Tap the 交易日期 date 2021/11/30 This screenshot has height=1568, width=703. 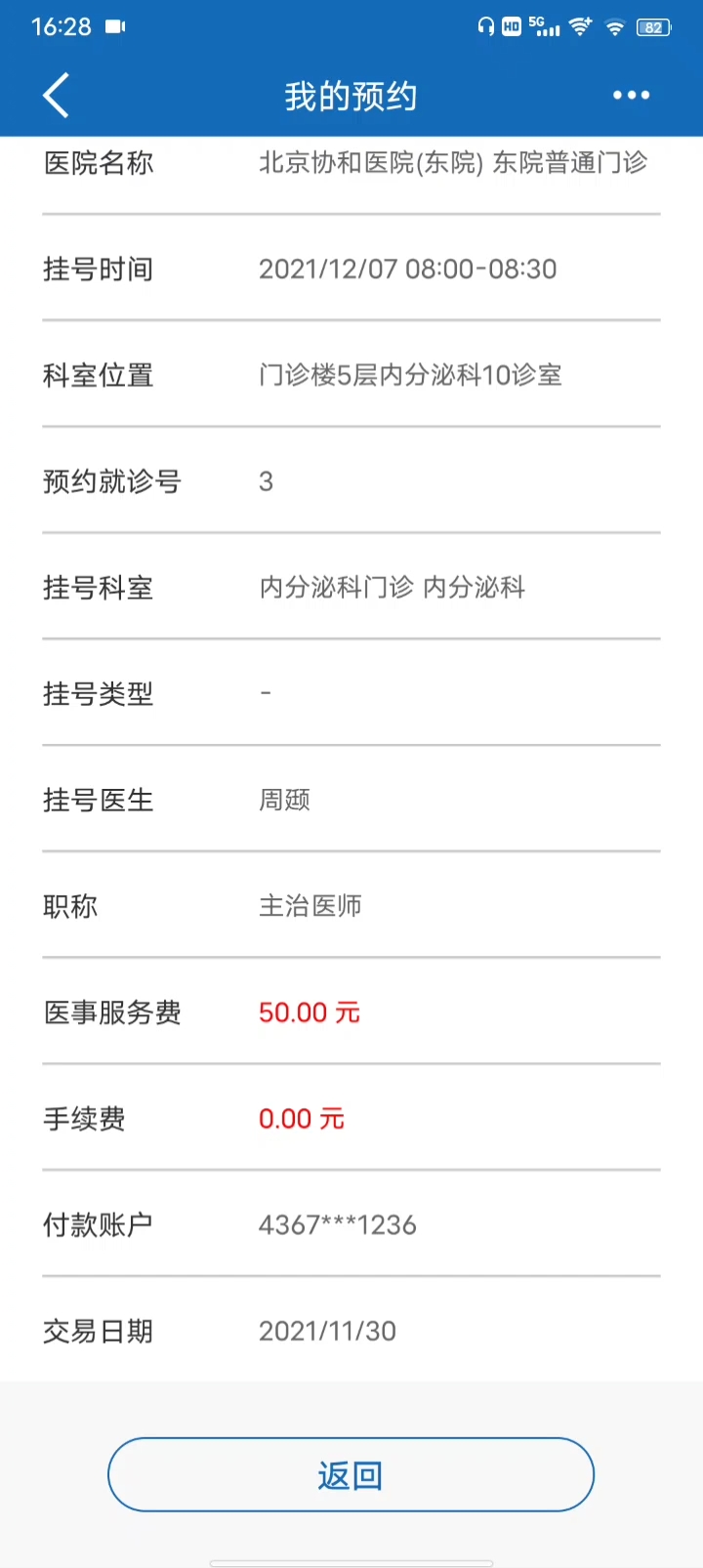tap(327, 1330)
